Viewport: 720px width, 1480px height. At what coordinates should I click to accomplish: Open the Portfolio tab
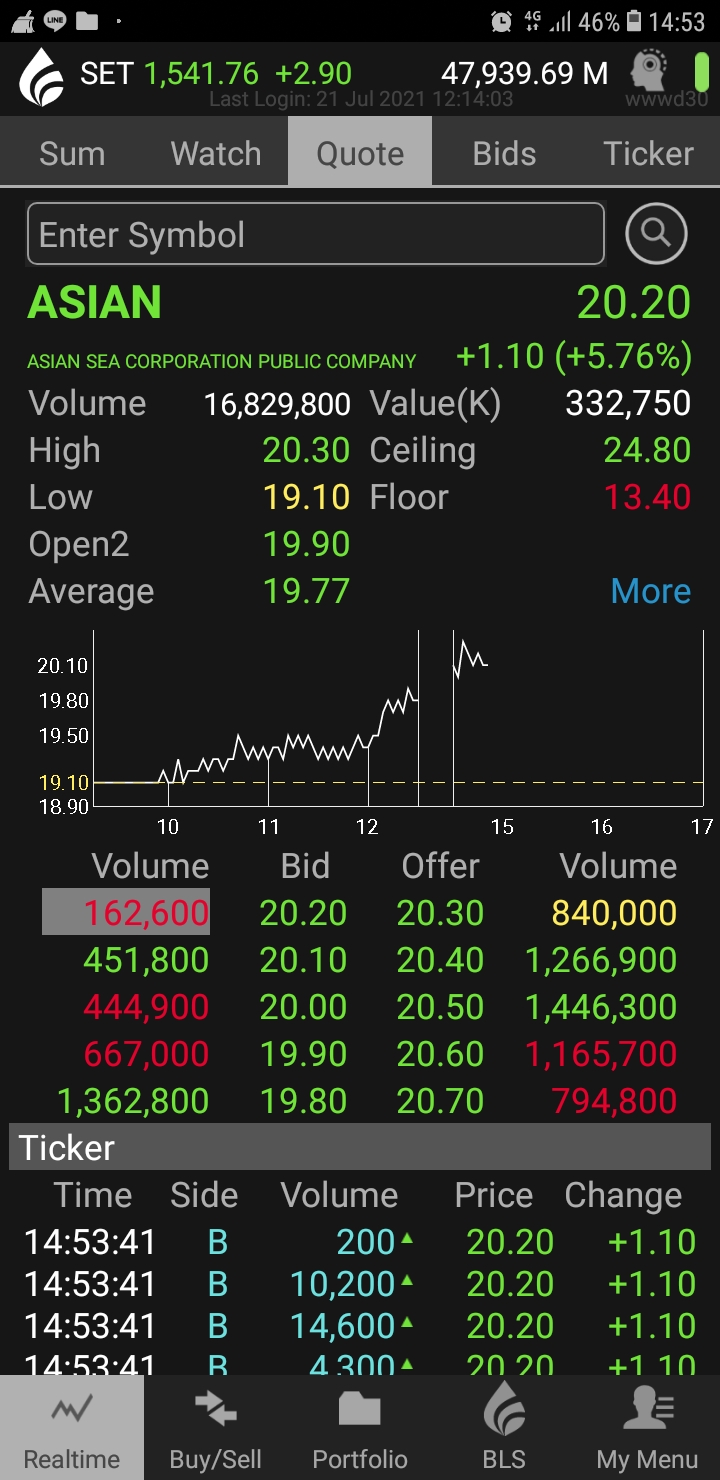(360, 1428)
